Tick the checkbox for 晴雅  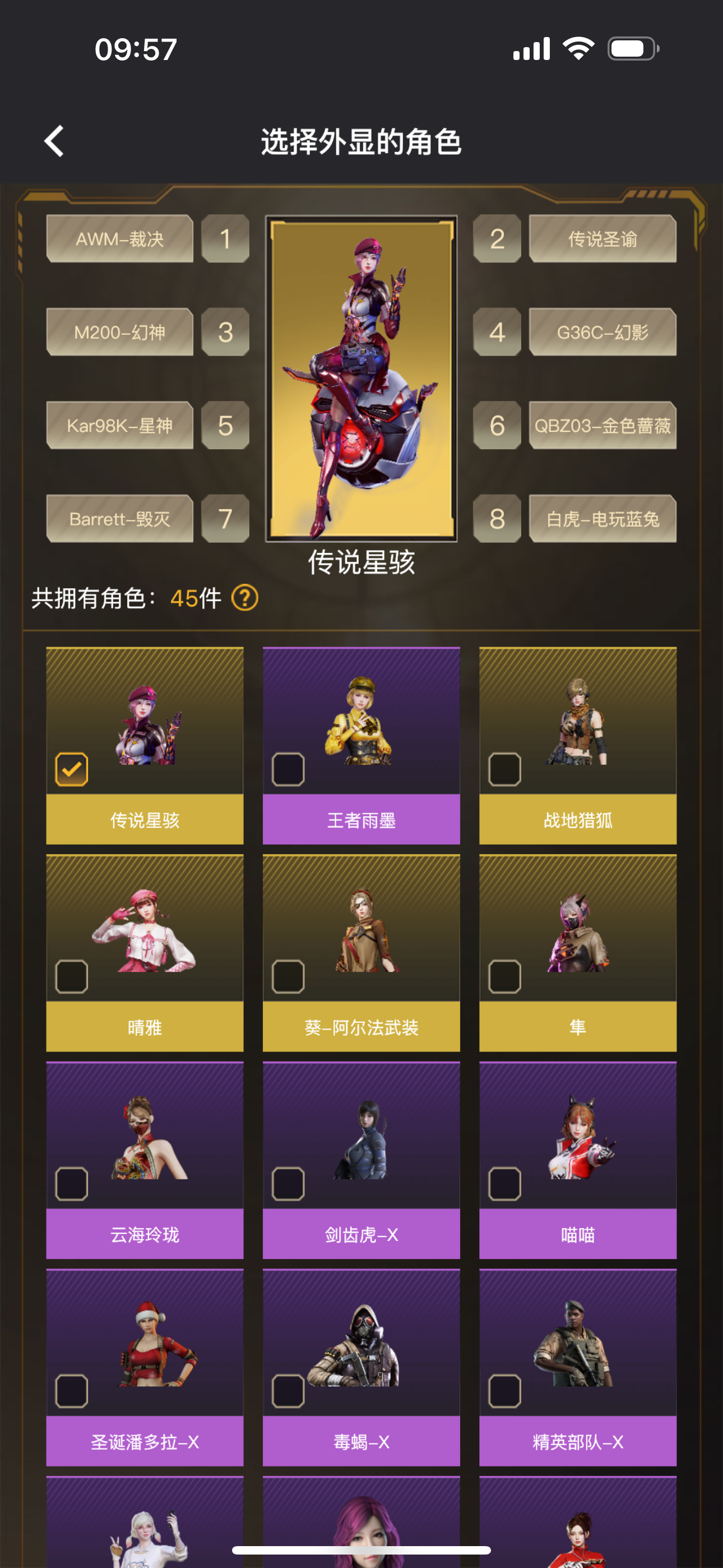(x=72, y=976)
